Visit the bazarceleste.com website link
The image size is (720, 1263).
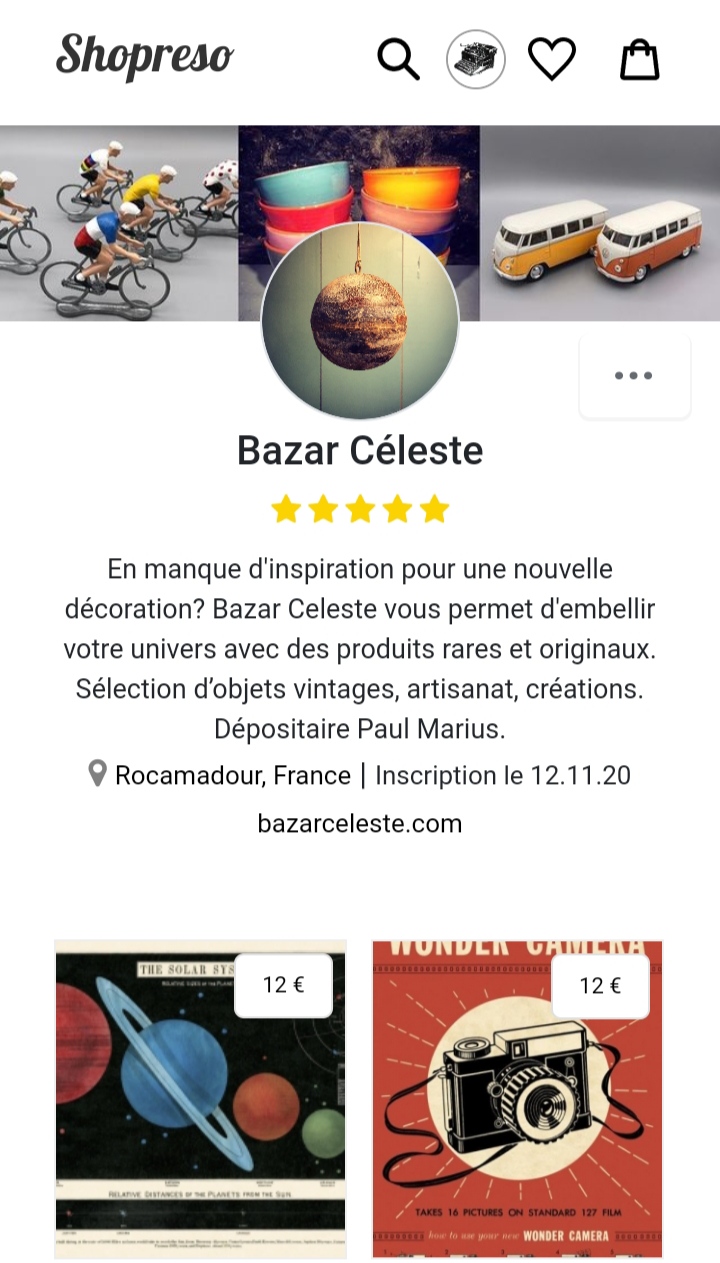pos(360,824)
